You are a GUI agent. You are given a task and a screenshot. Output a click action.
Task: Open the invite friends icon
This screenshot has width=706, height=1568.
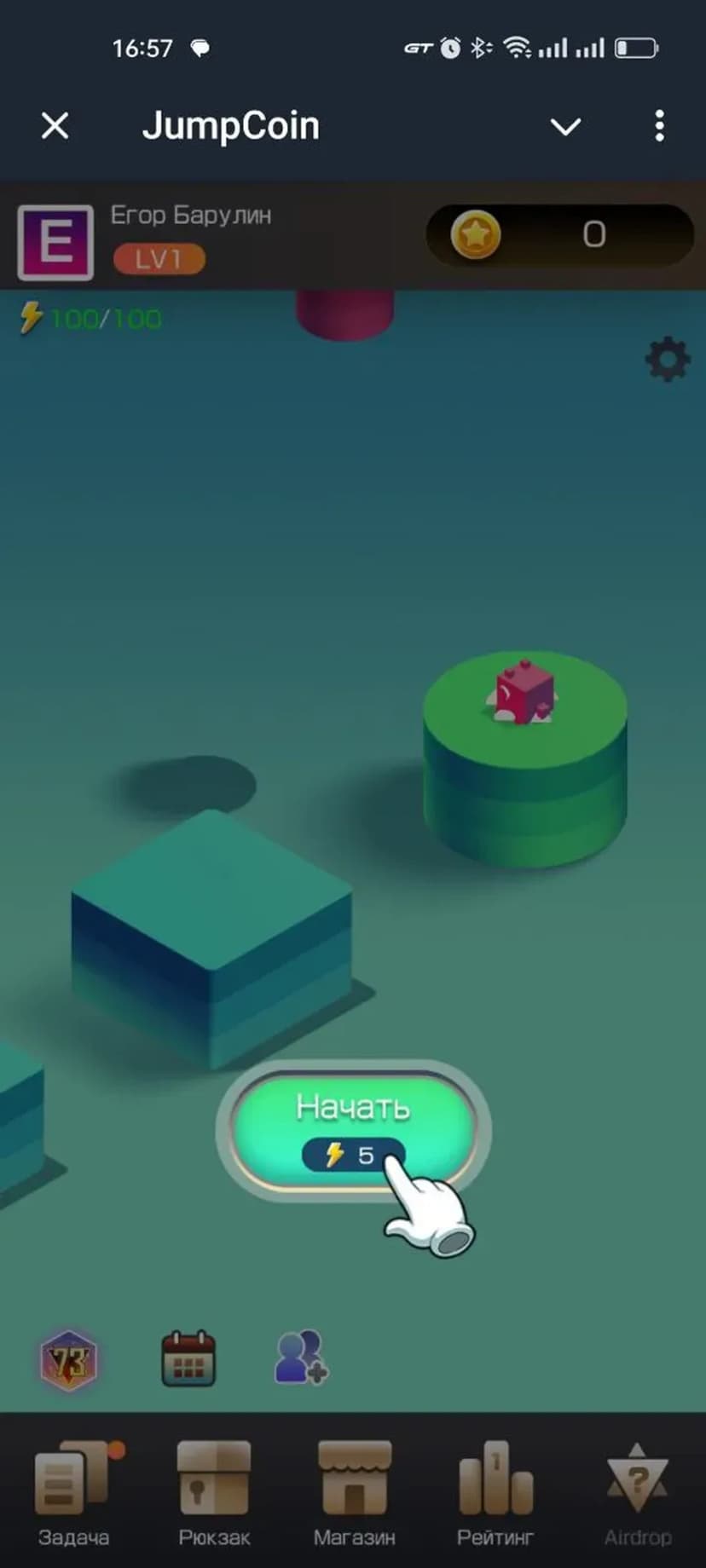[x=300, y=1358]
